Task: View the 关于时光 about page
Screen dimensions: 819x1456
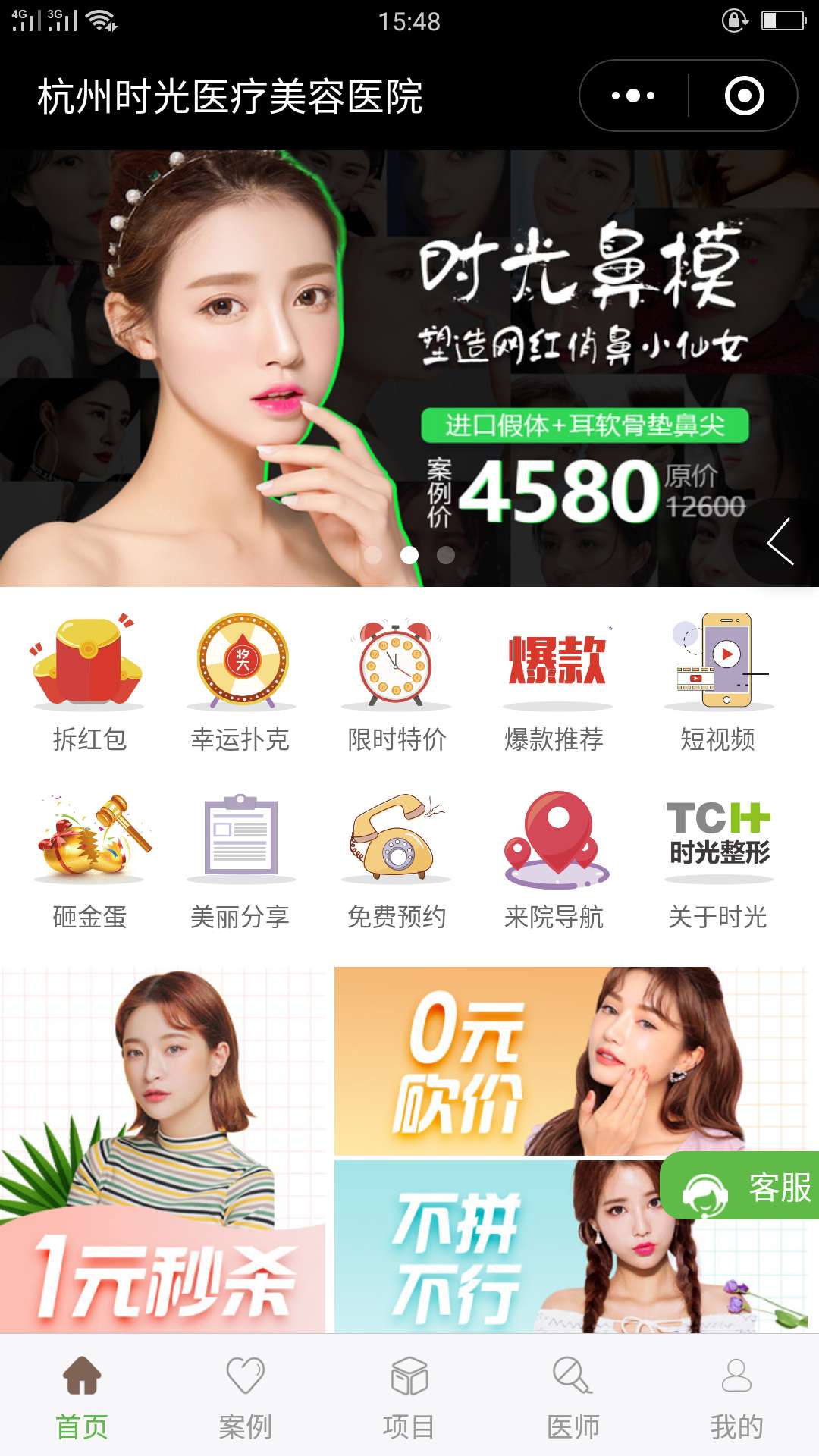Action: tap(717, 861)
